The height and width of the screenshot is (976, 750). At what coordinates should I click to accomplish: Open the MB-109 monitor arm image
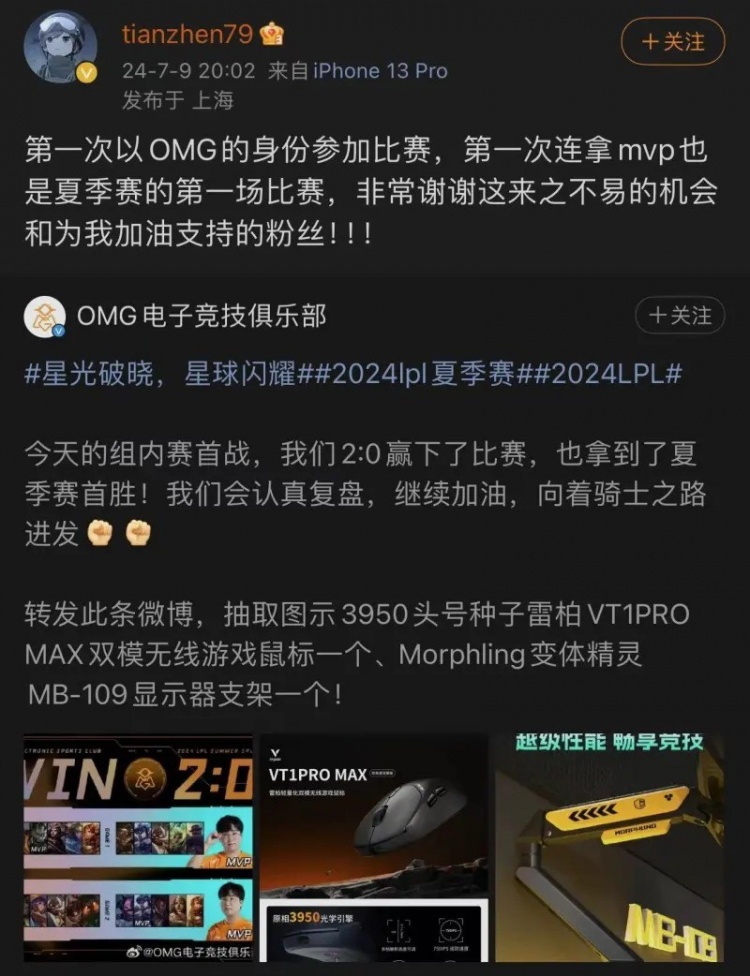(609, 848)
